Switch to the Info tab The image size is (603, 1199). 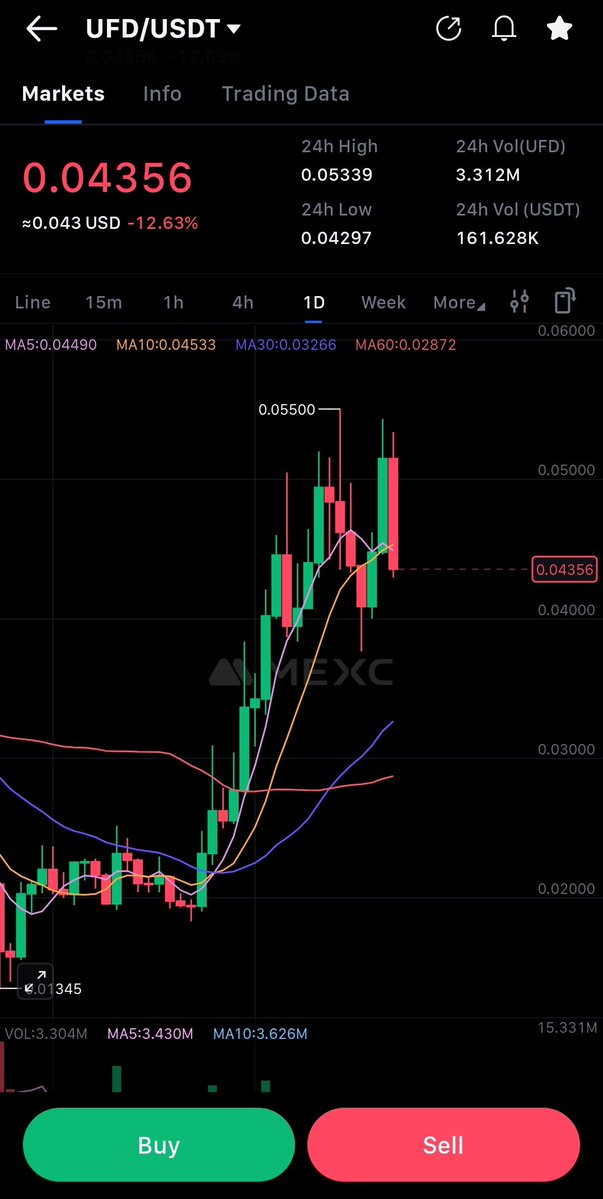point(162,94)
